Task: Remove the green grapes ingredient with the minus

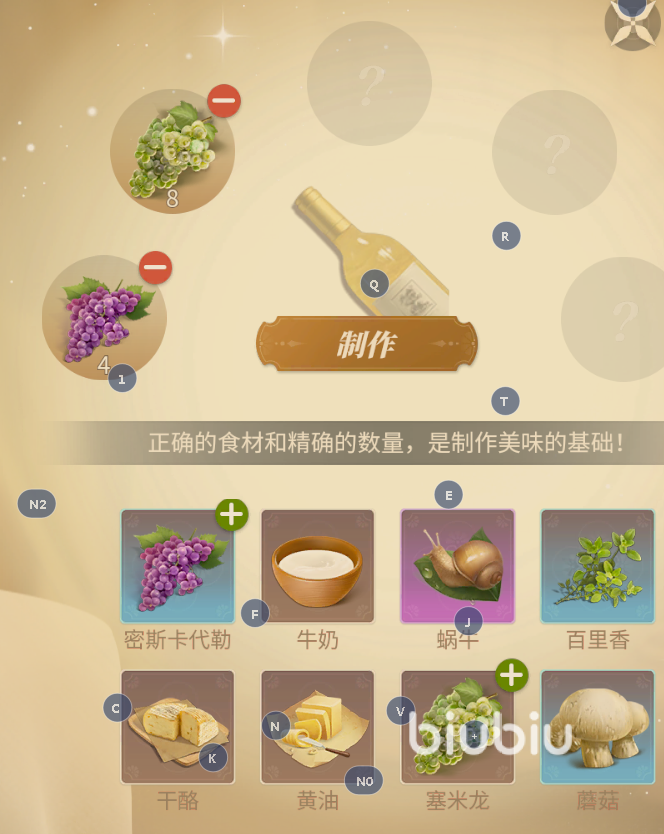Action: (224, 101)
